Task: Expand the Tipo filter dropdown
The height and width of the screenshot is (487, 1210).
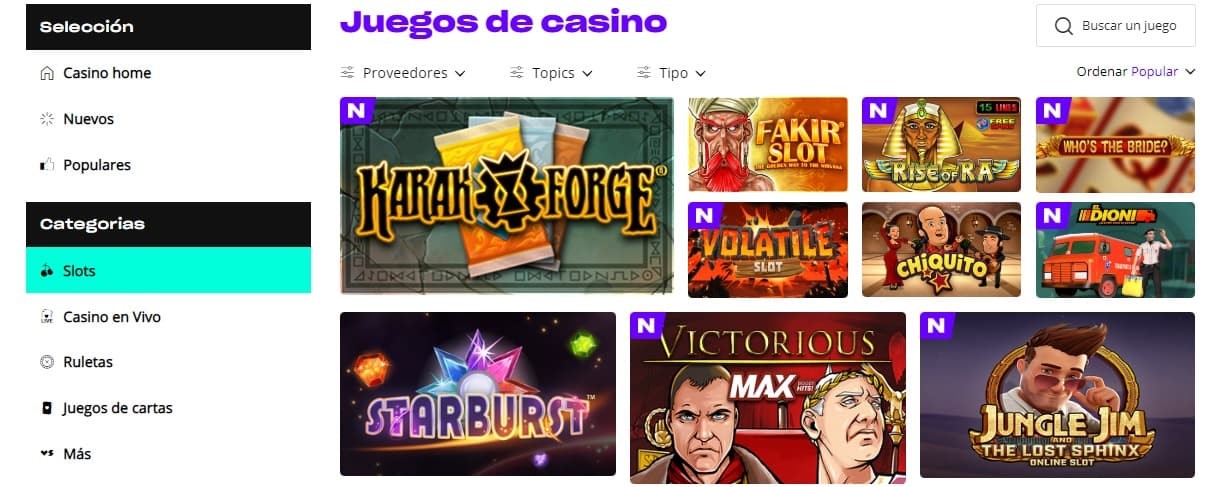Action: coord(672,73)
